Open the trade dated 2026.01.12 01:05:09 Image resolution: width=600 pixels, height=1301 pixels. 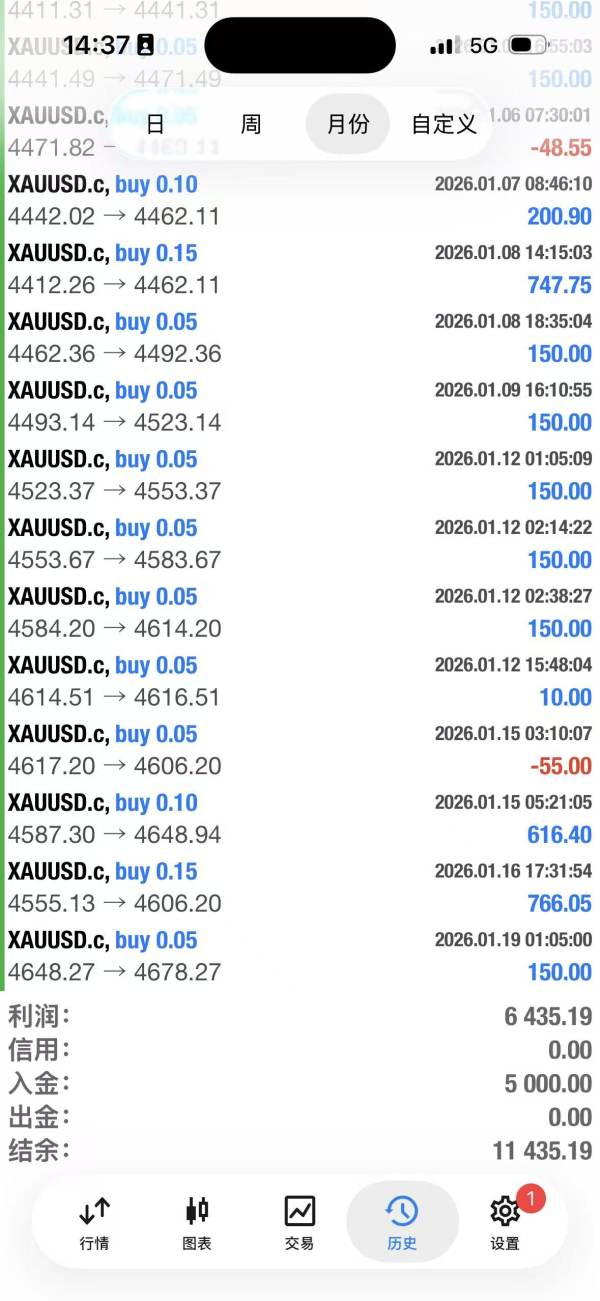pos(300,475)
